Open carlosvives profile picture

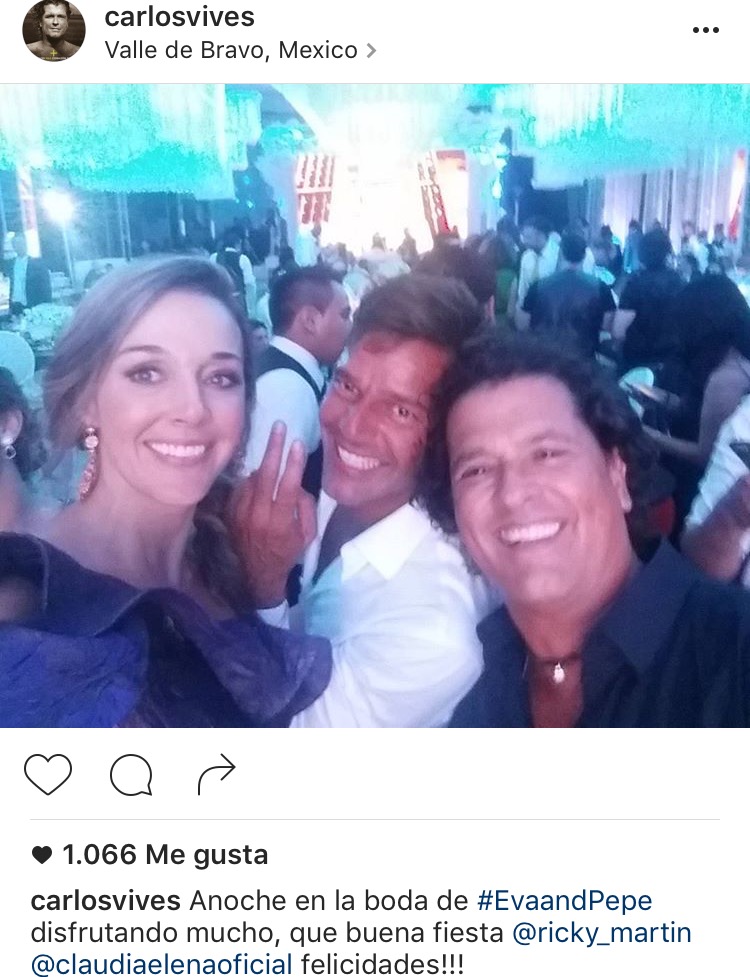pyautogui.click(x=54, y=31)
